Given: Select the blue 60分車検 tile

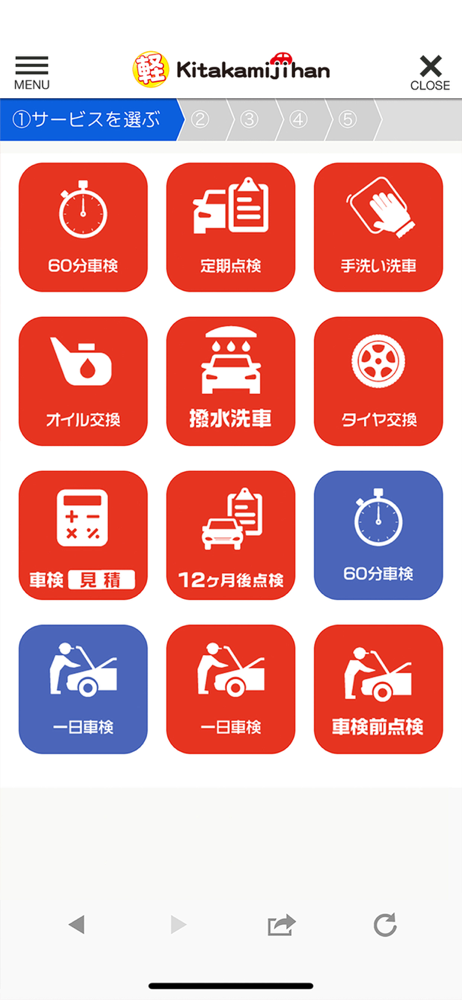Looking at the screenshot, I should pyautogui.click(x=378, y=535).
